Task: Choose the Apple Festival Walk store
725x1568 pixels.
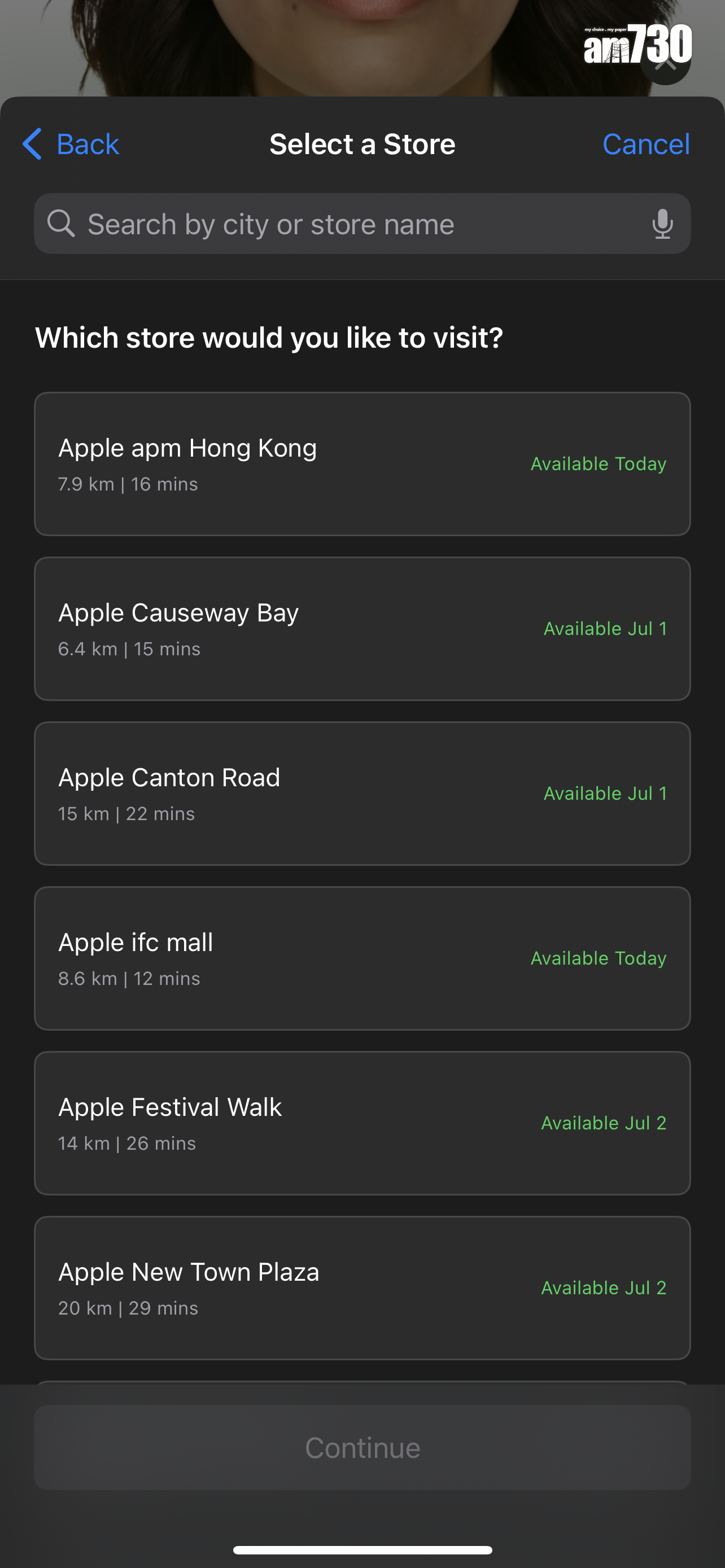Action: click(362, 1123)
